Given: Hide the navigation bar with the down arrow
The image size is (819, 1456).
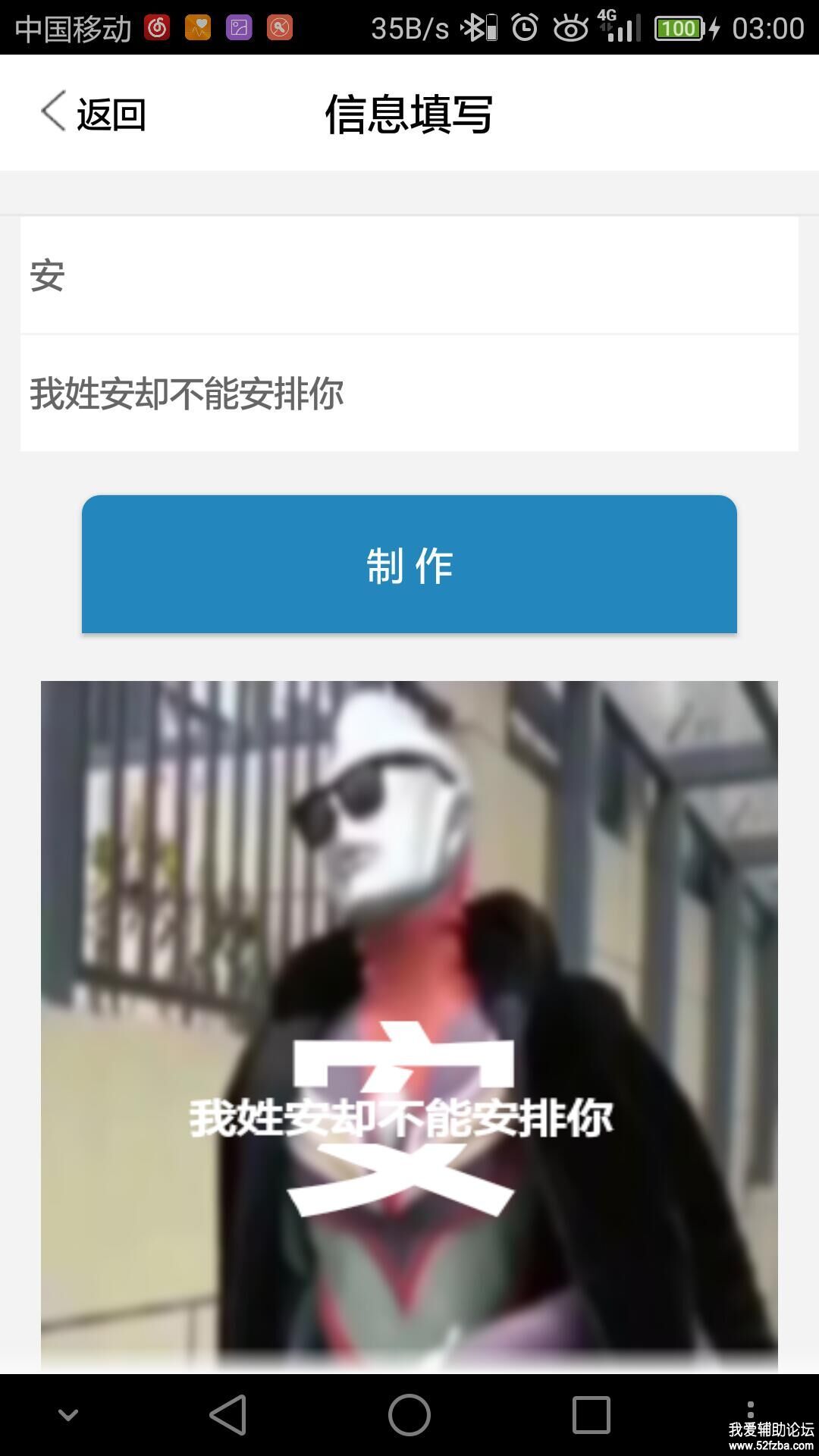Looking at the screenshot, I should [68, 1415].
